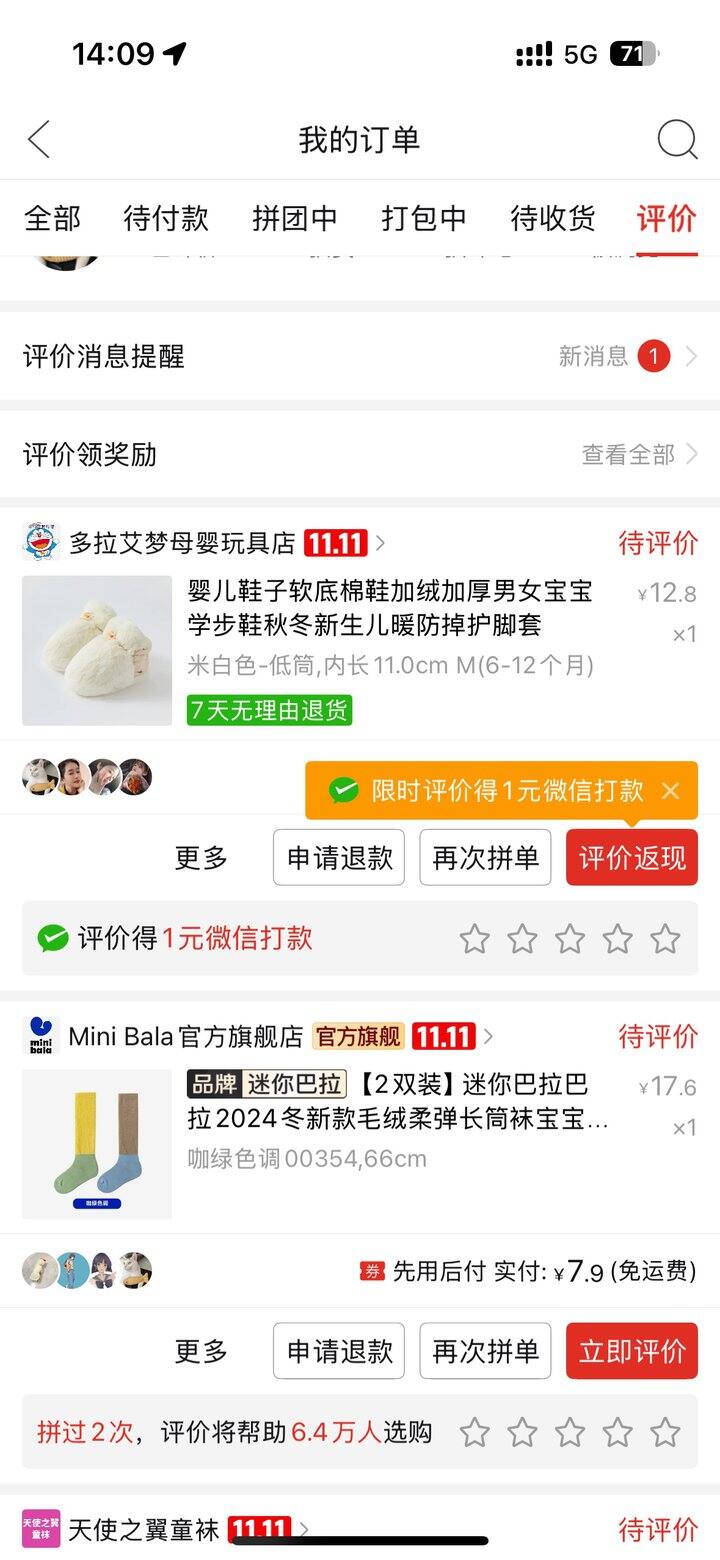
Task: Tap 再次拼单 for the baby shoes order
Action: pos(485,857)
